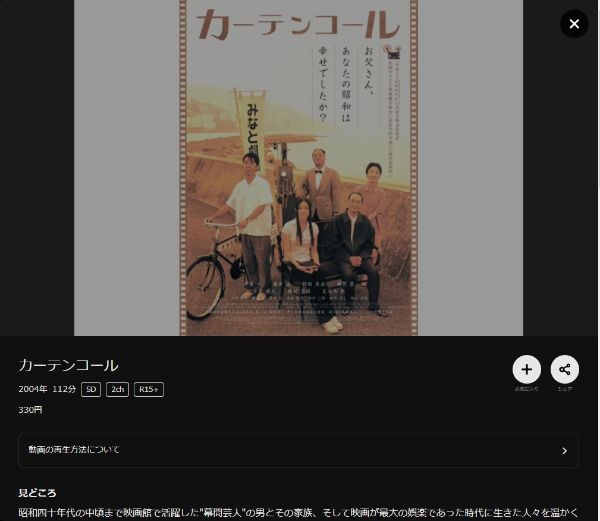Share this movie
Screen dimensions: 600x521
click(x=565, y=369)
